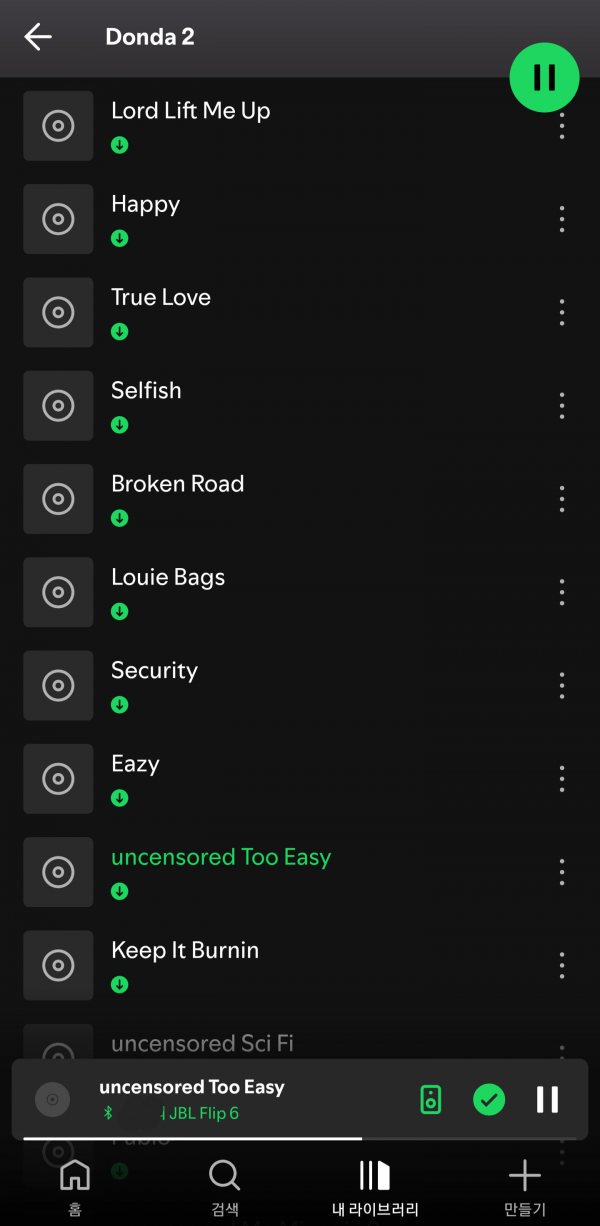Open the JBL Flip 6 device picker
Screen dimensions: 600x1226
coord(431,1100)
